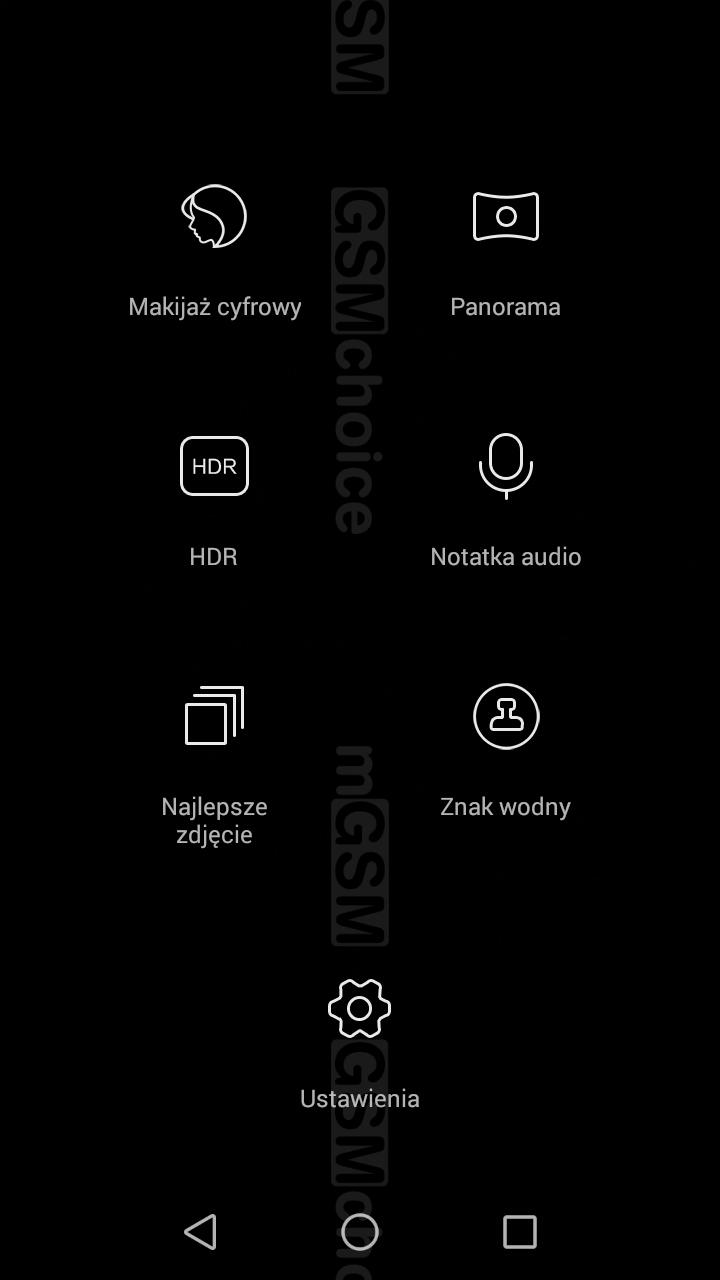Open recent apps with the square button
Image resolution: width=720 pixels, height=1280 pixels.
pyautogui.click(x=520, y=1232)
